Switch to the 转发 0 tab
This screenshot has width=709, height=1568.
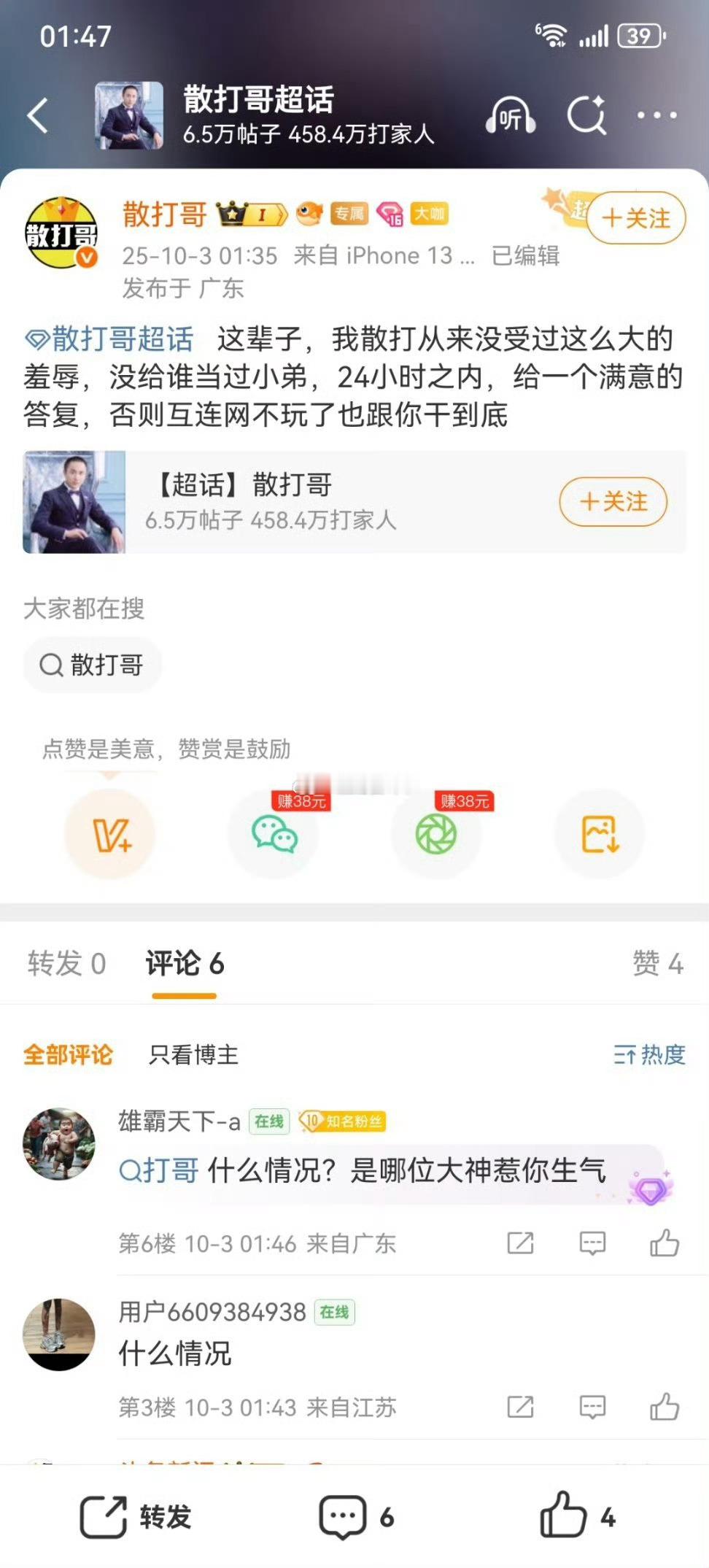pos(67,964)
